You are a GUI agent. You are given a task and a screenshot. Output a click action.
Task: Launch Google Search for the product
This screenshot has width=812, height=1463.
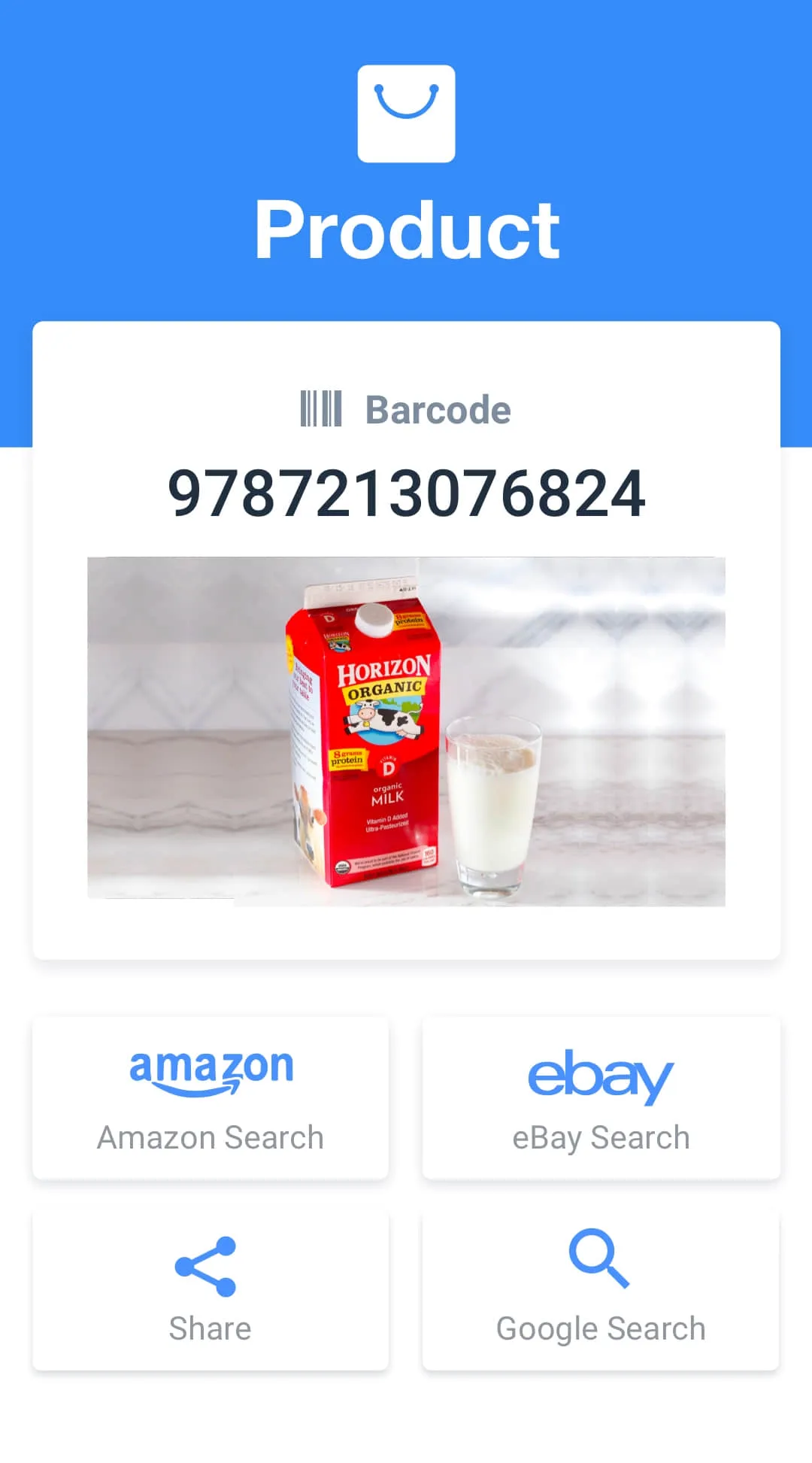[x=601, y=1288]
